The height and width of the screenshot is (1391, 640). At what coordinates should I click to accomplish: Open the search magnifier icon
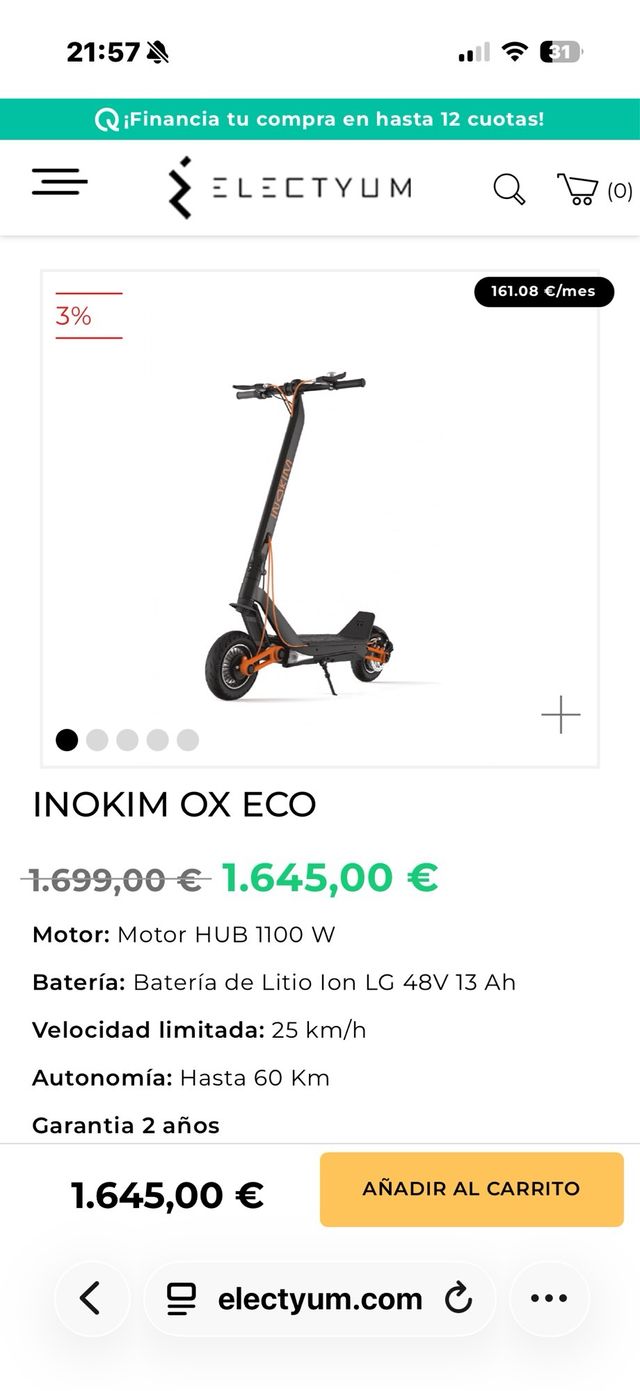click(x=509, y=189)
